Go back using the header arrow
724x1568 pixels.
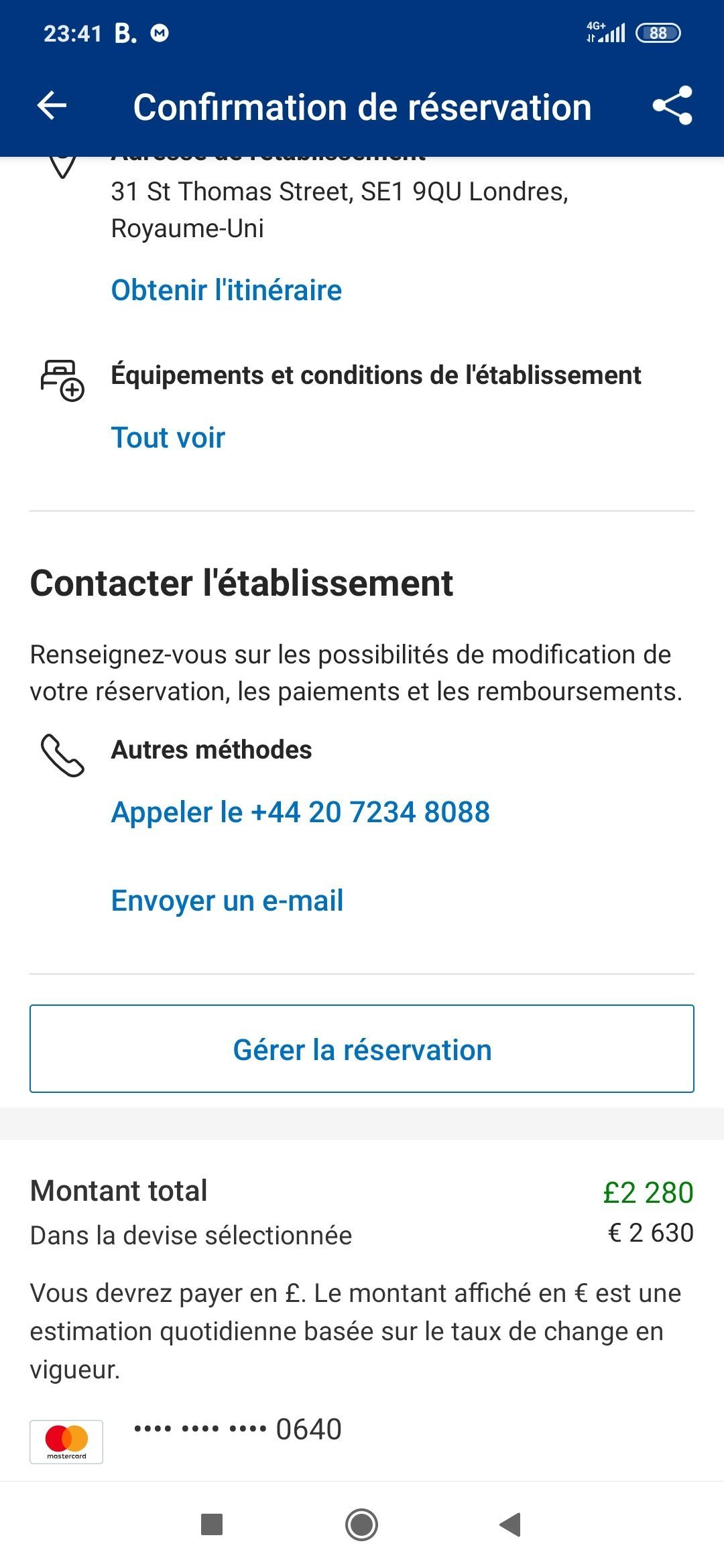[52, 106]
